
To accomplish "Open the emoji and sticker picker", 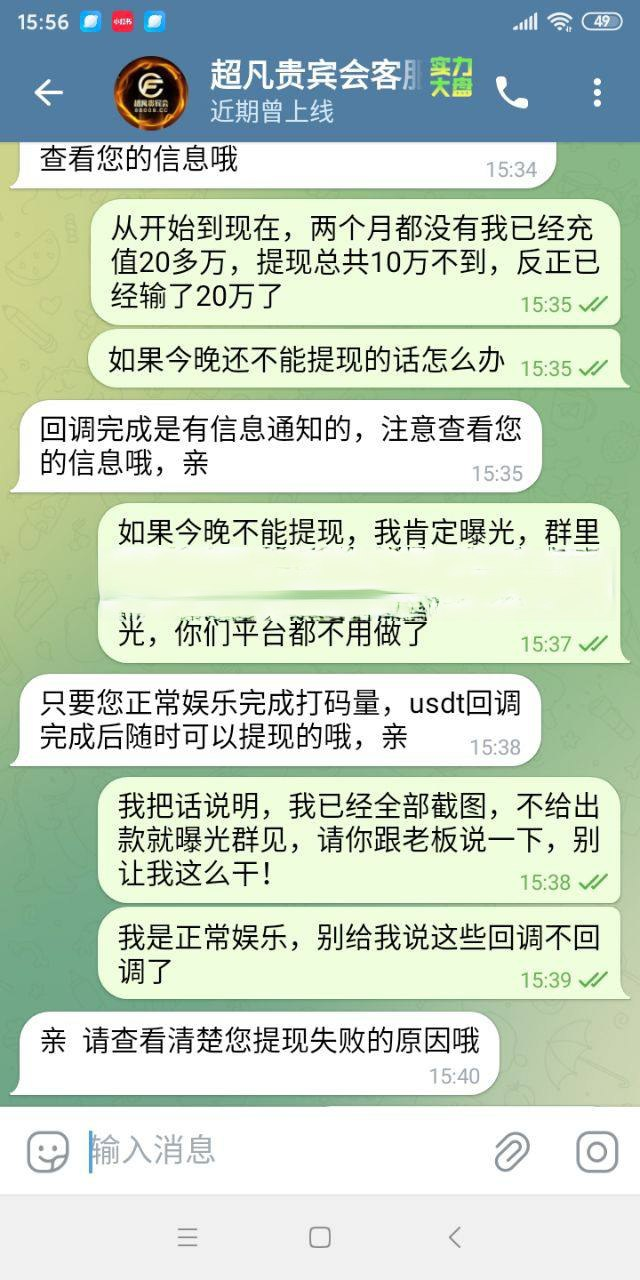I will pos(47,1152).
